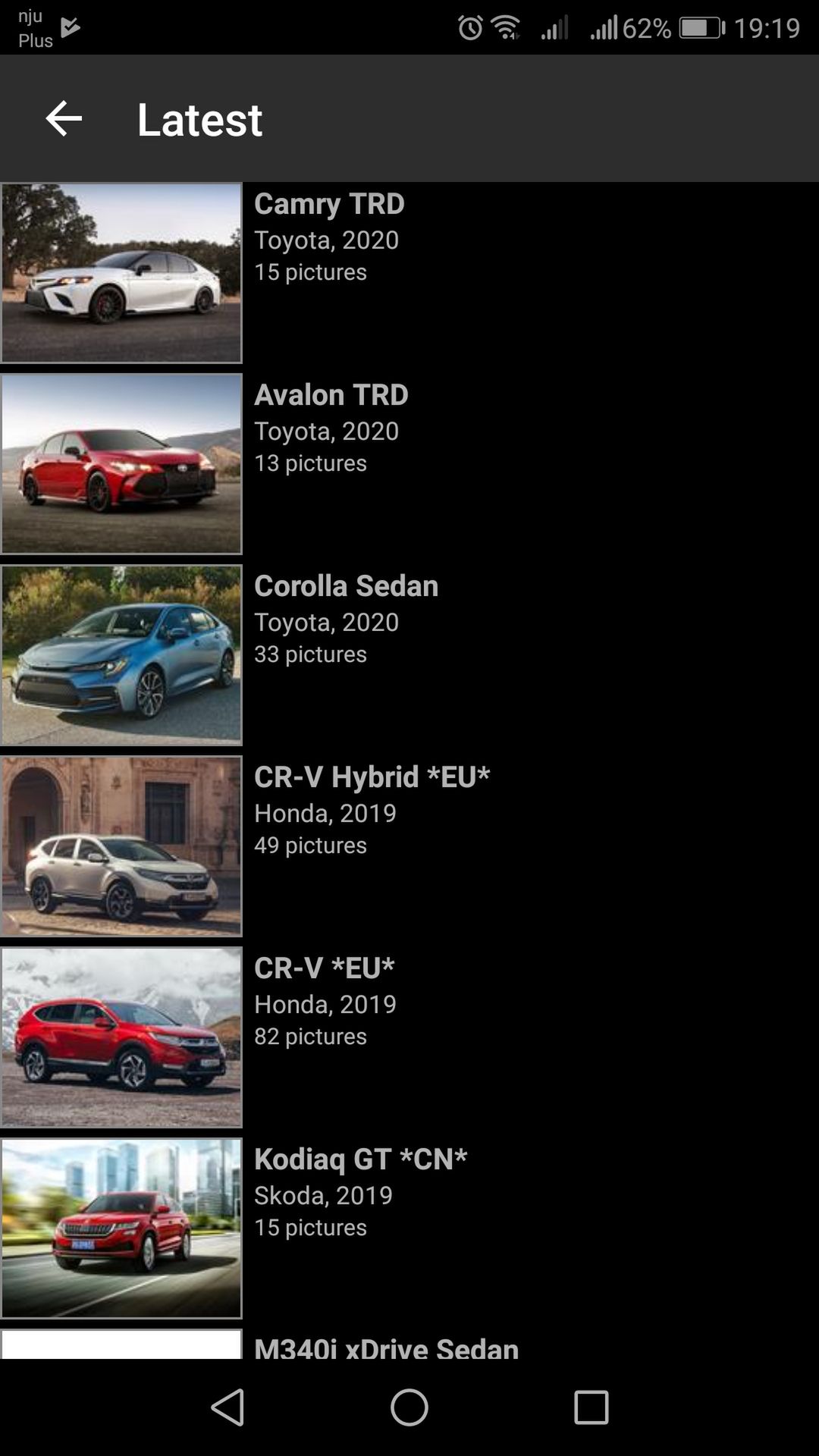The image size is (819, 1456).
Task: Open the CR-V *EU* Honda gallery
Action: point(409,1037)
